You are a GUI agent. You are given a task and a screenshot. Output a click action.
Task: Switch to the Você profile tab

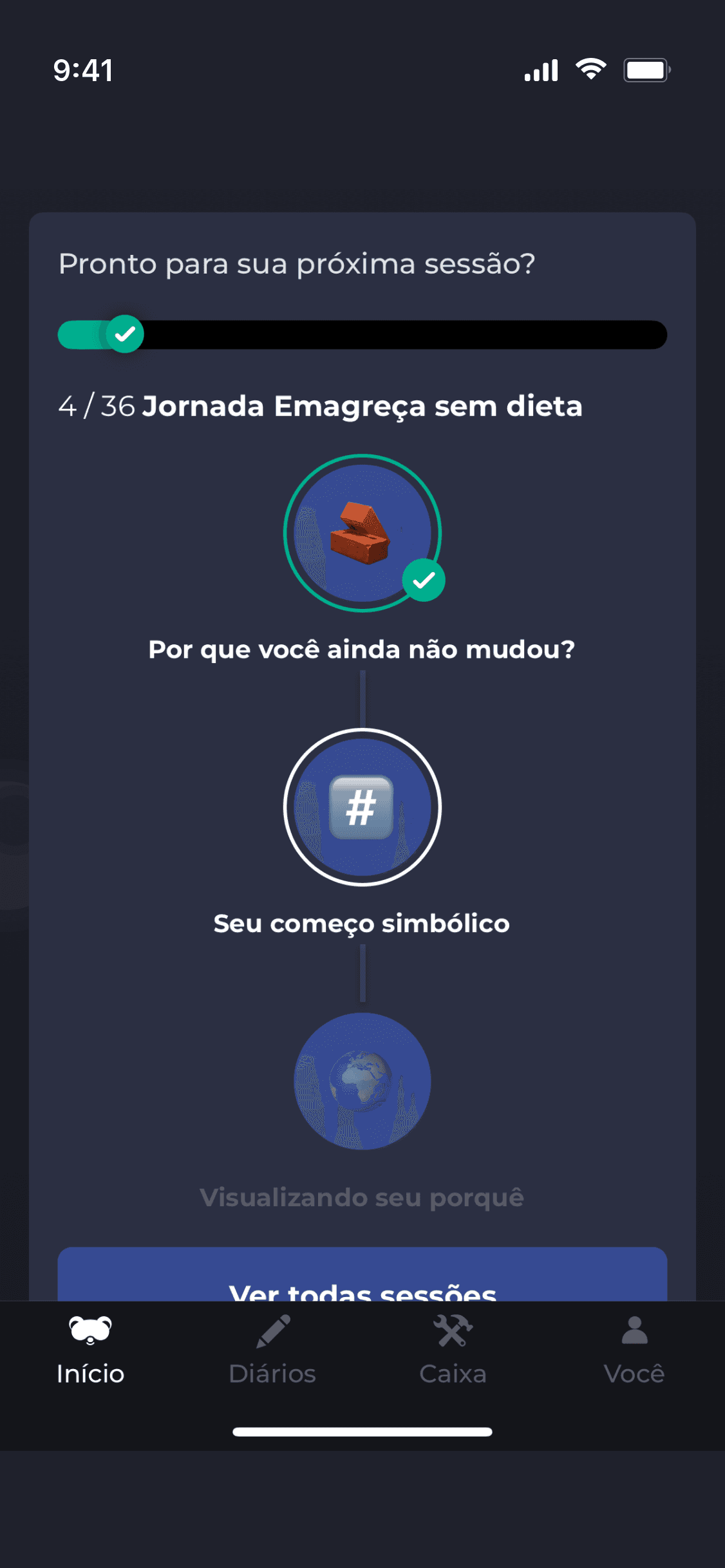(x=634, y=1350)
